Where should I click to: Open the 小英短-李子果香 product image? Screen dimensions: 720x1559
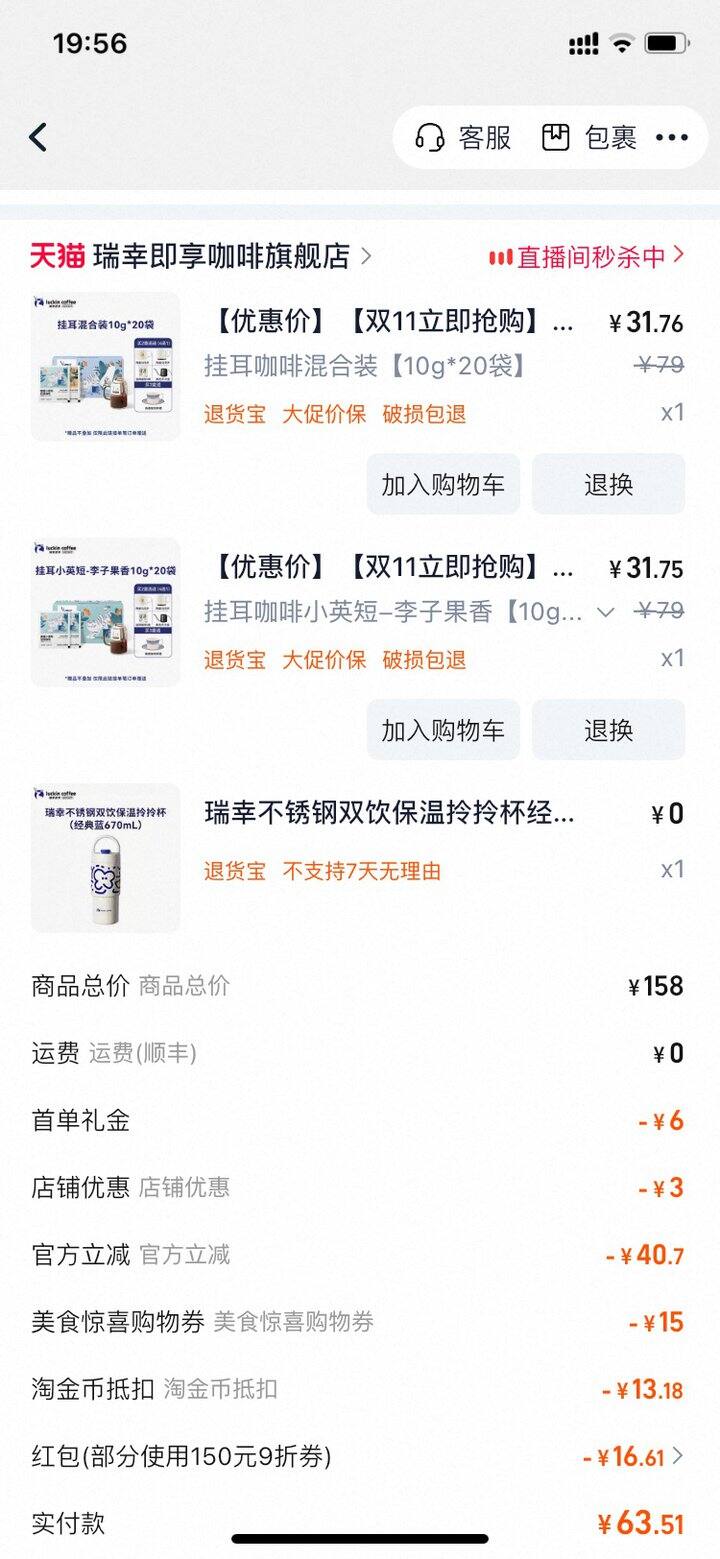tap(106, 612)
